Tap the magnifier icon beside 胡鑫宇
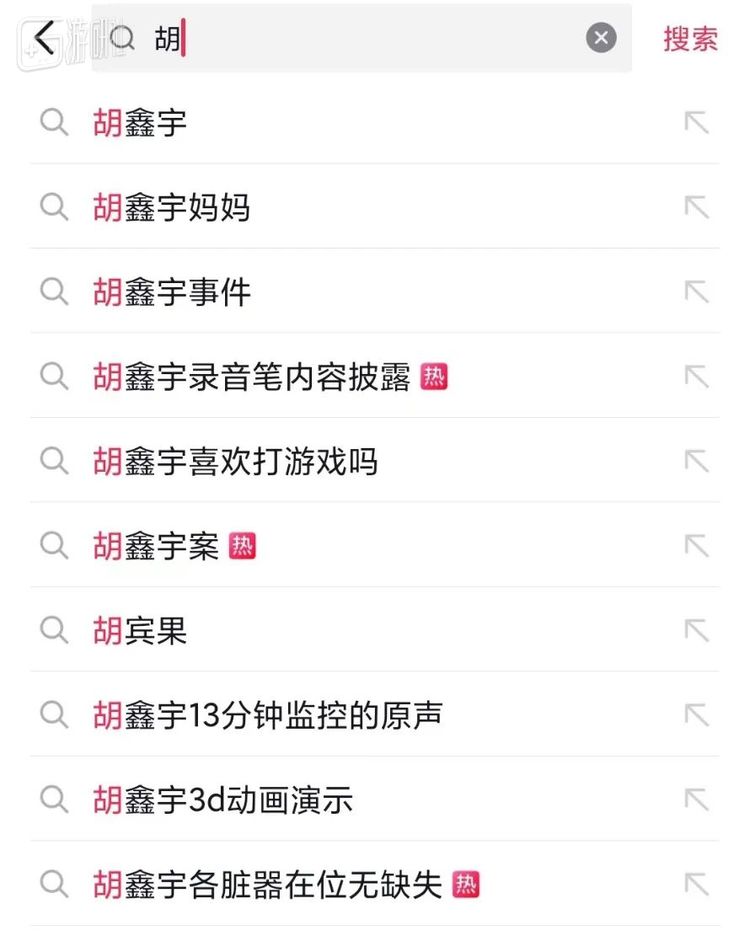The image size is (750, 952). pos(53,122)
